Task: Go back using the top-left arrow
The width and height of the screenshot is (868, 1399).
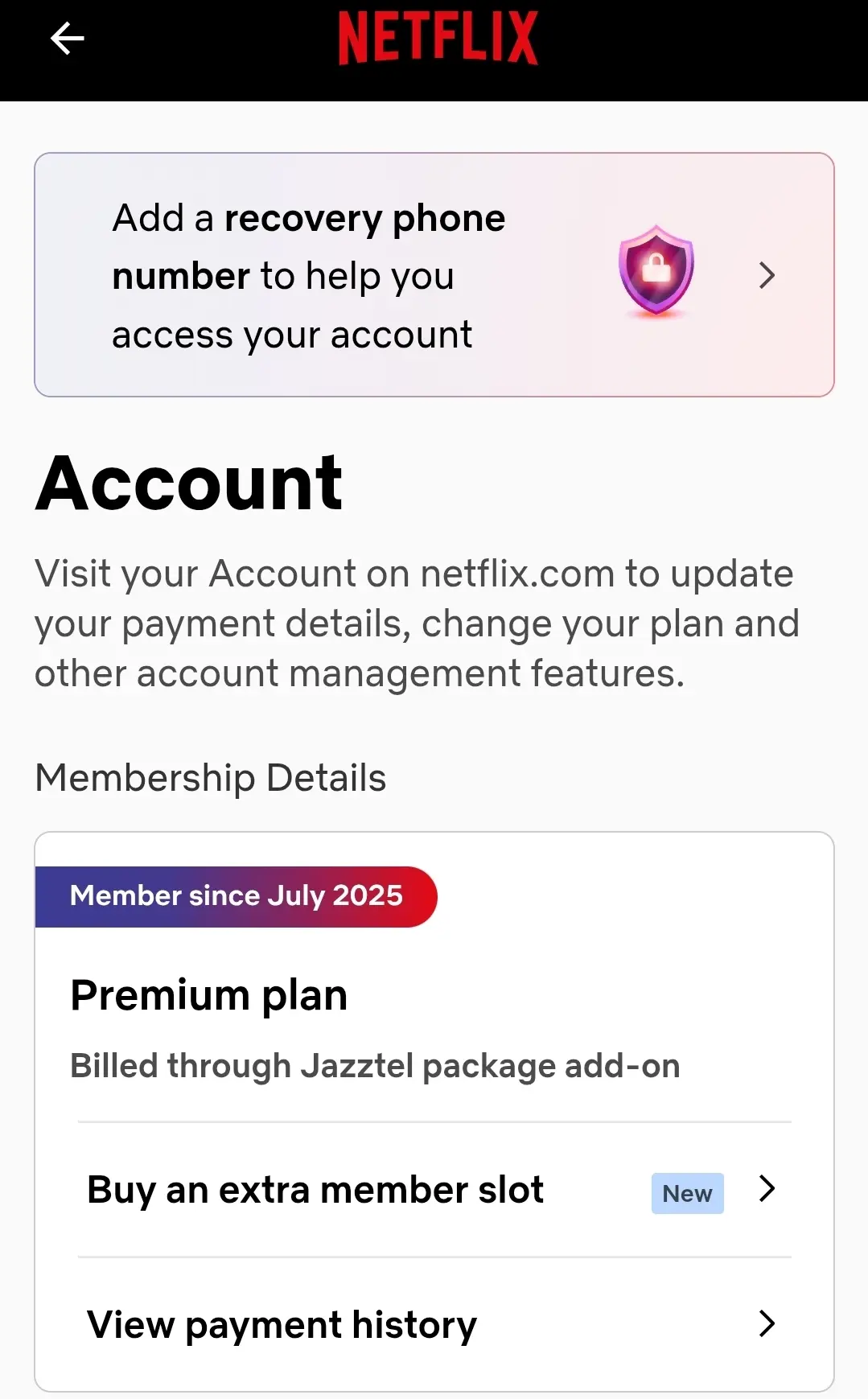Action: point(67,39)
